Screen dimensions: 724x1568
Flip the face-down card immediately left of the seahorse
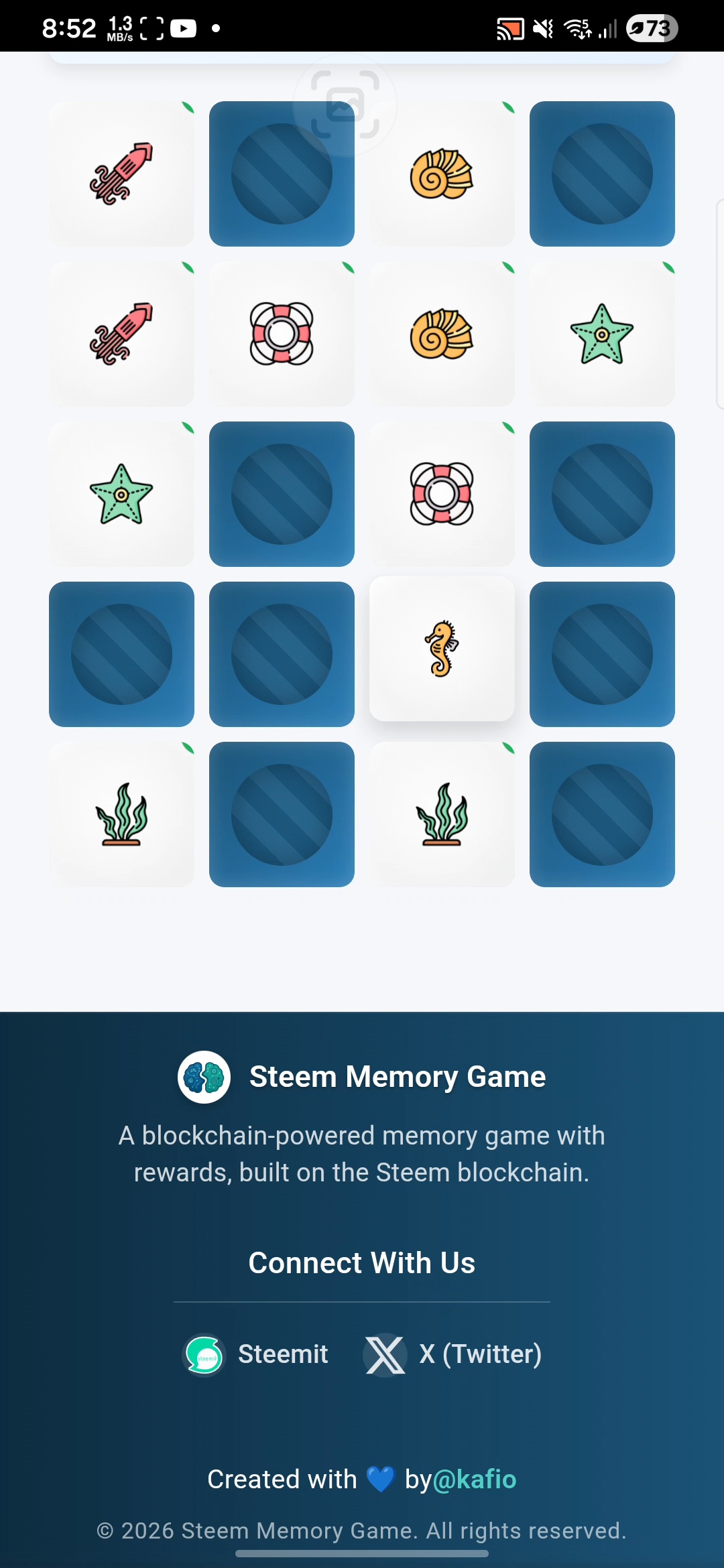282,654
